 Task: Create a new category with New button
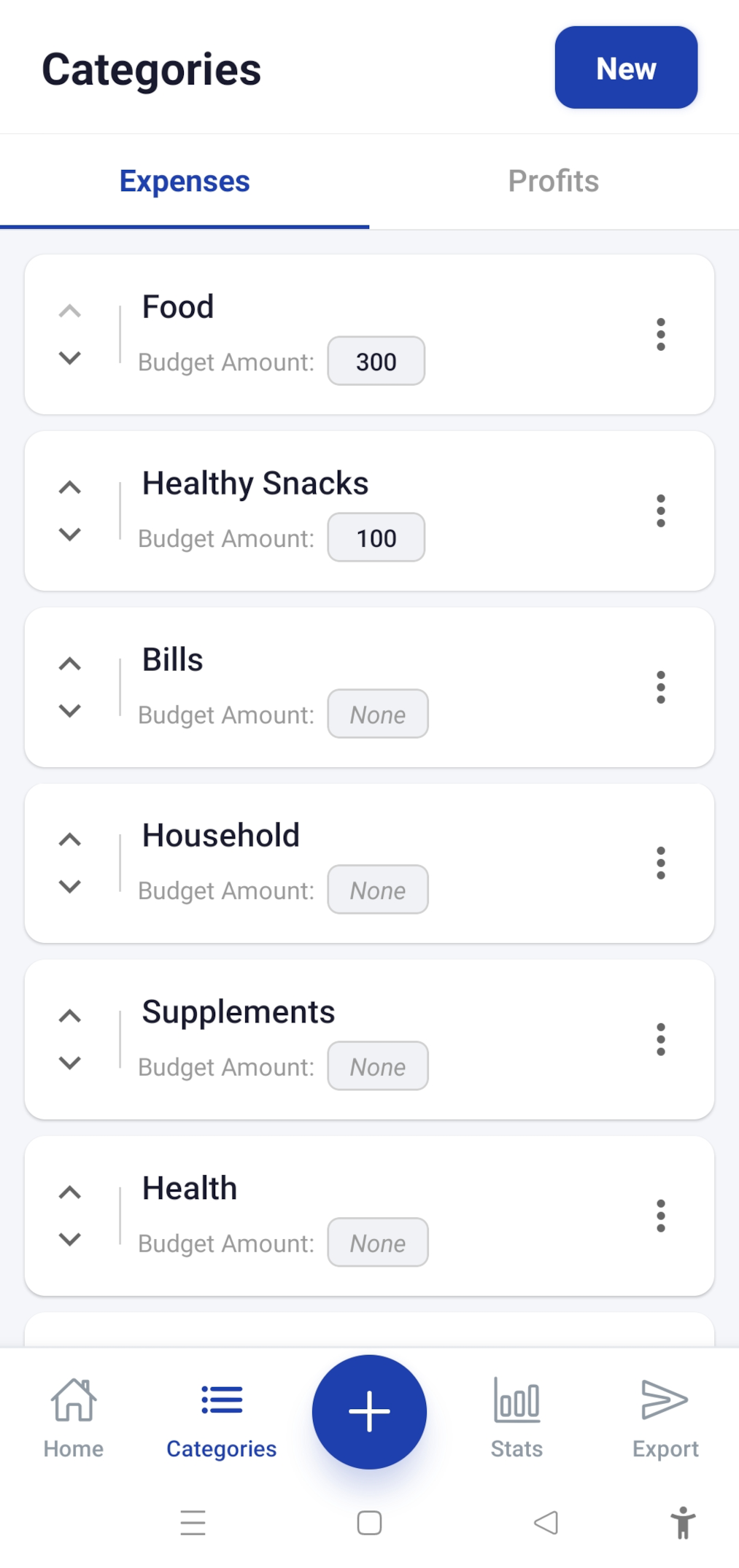click(625, 68)
